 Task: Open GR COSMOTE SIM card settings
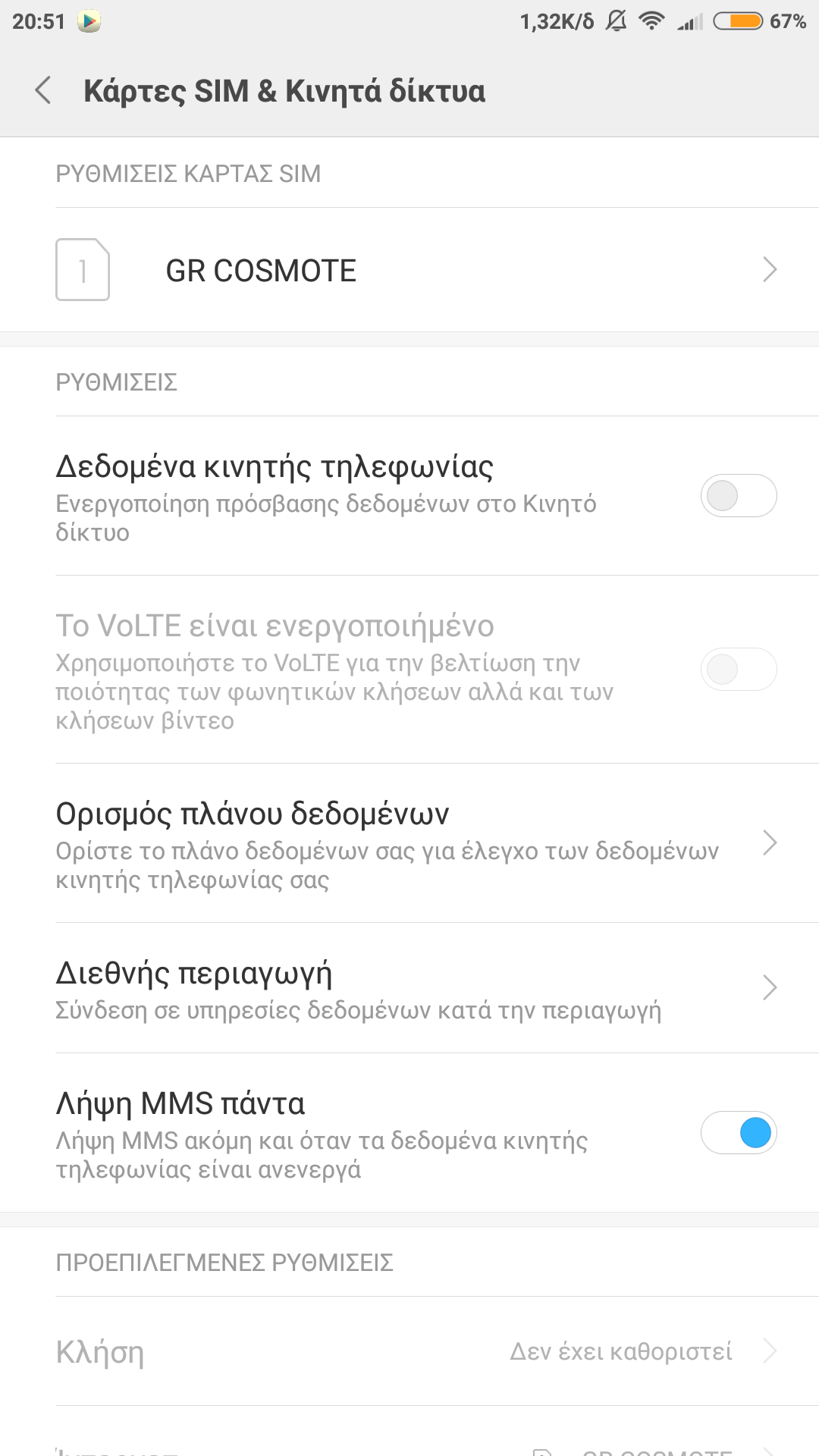click(409, 270)
